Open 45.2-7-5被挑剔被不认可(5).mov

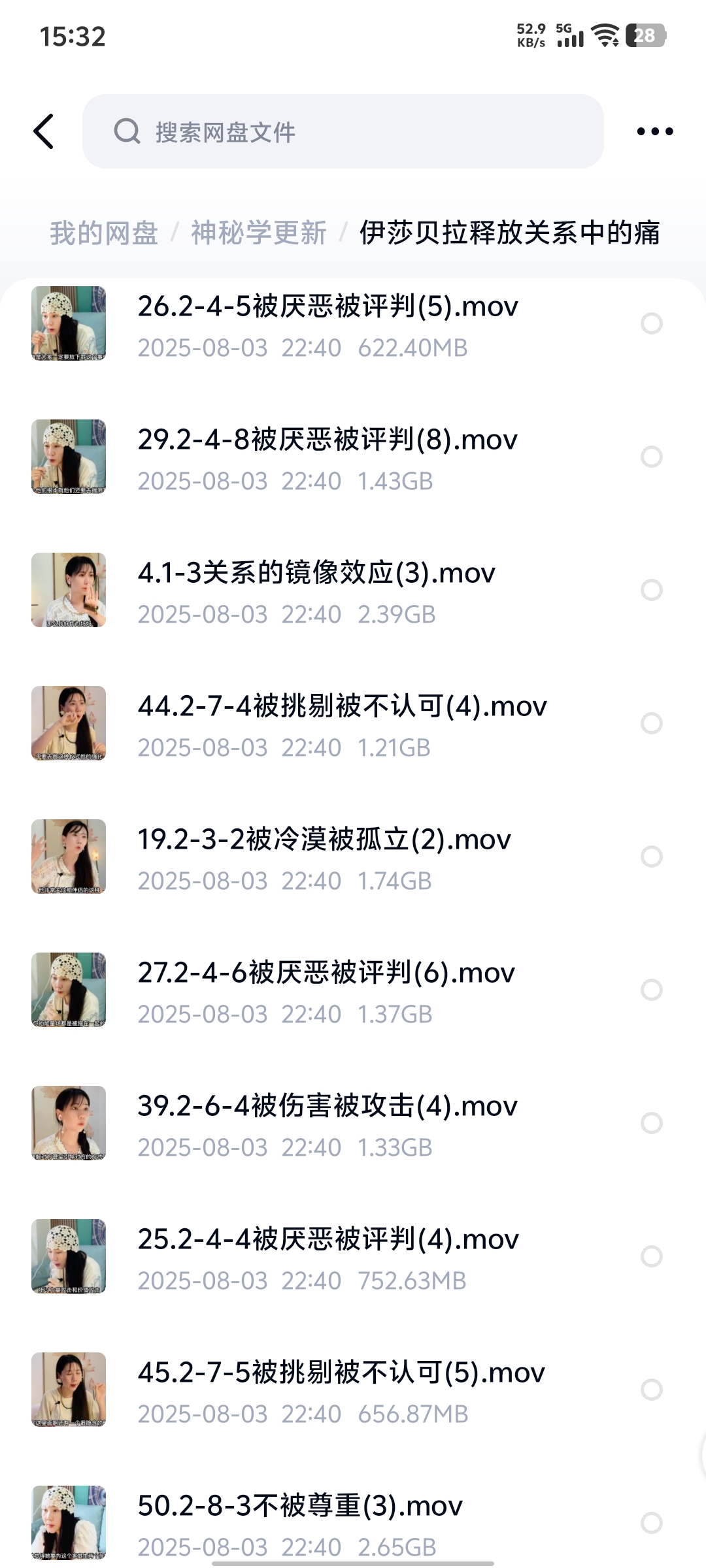340,1390
